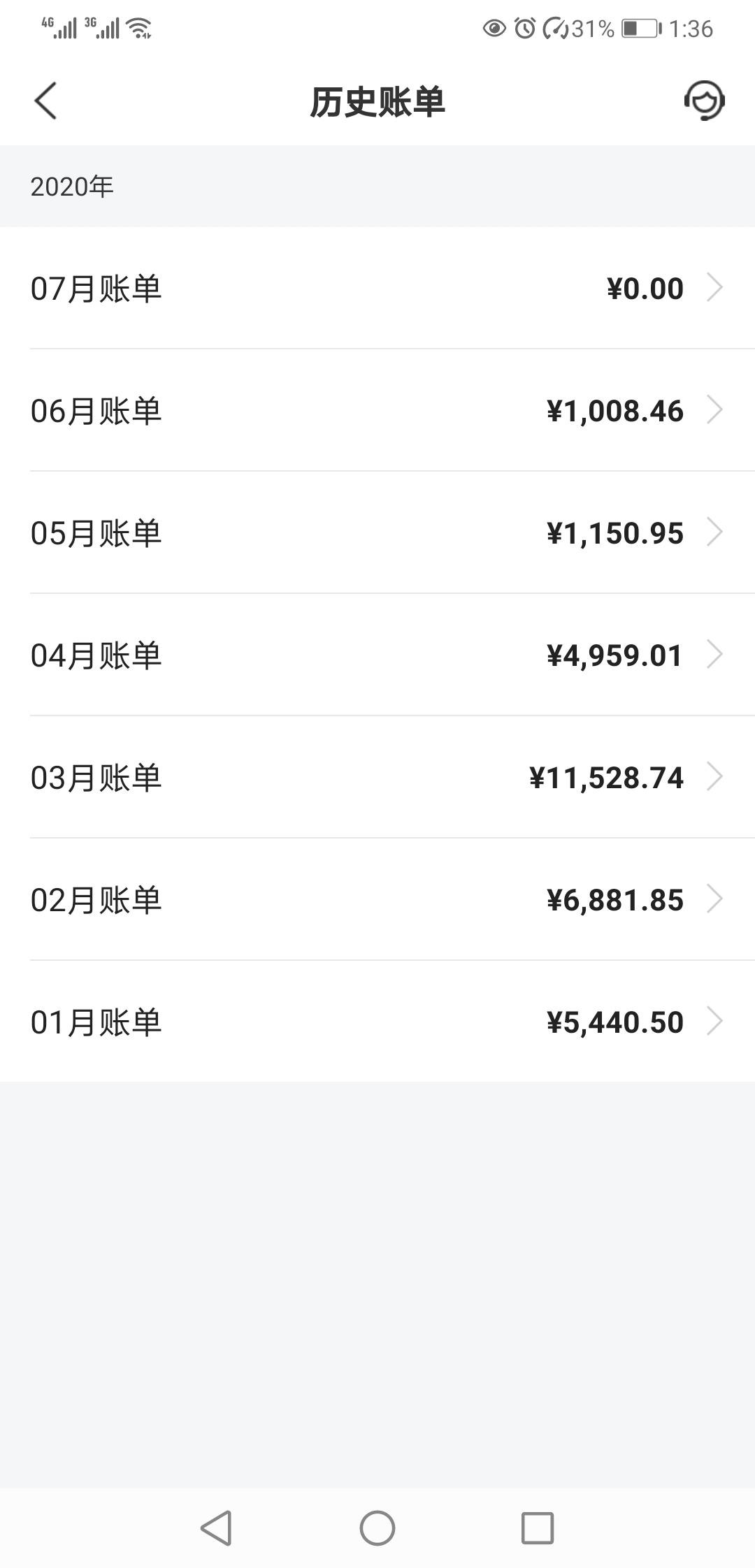This screenshot has width=755, height=1568.
Task: Go back using the top-left arrow
Action: click(x=45, y=101)
